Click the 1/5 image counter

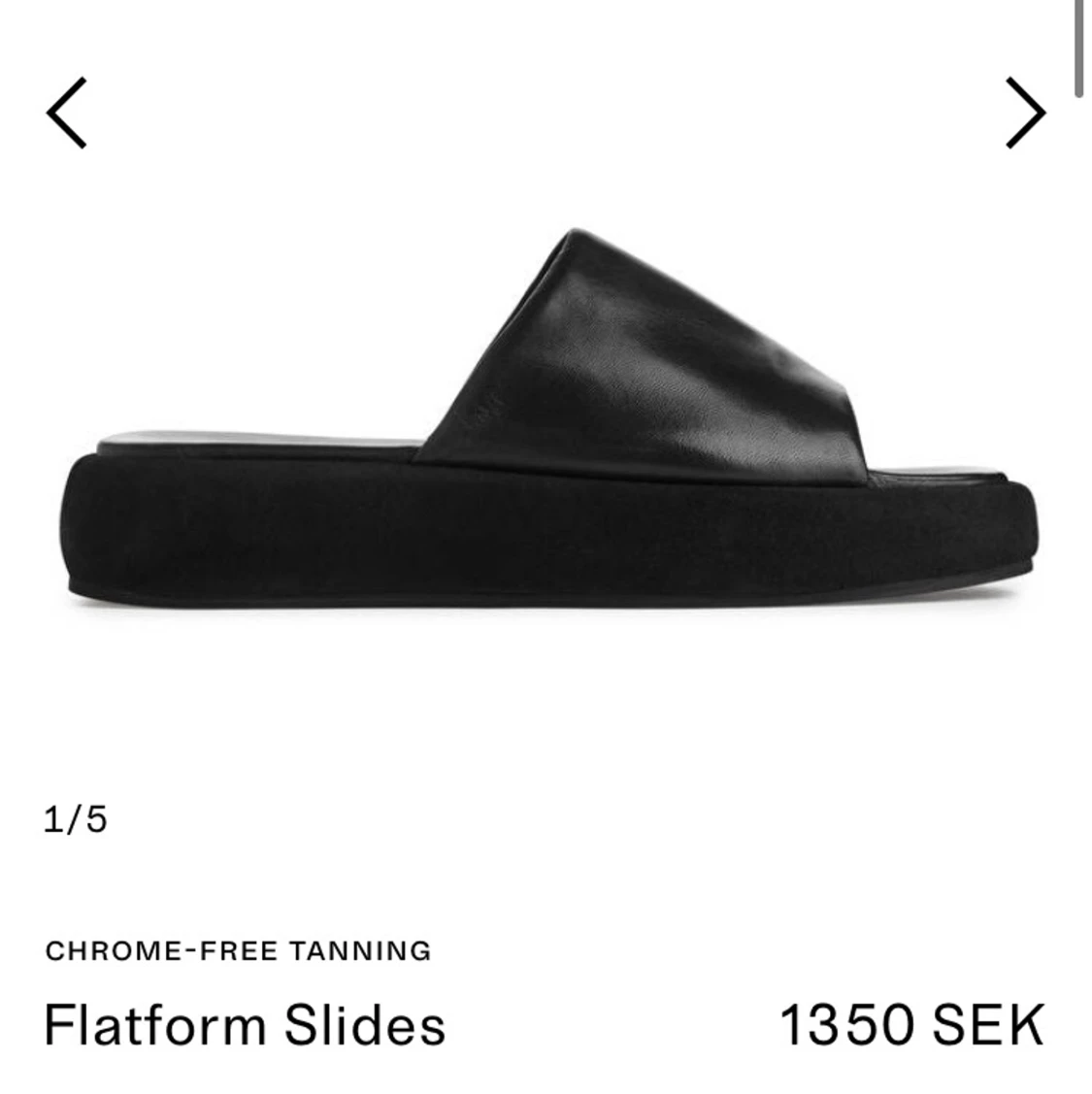[x=80, y=820]
